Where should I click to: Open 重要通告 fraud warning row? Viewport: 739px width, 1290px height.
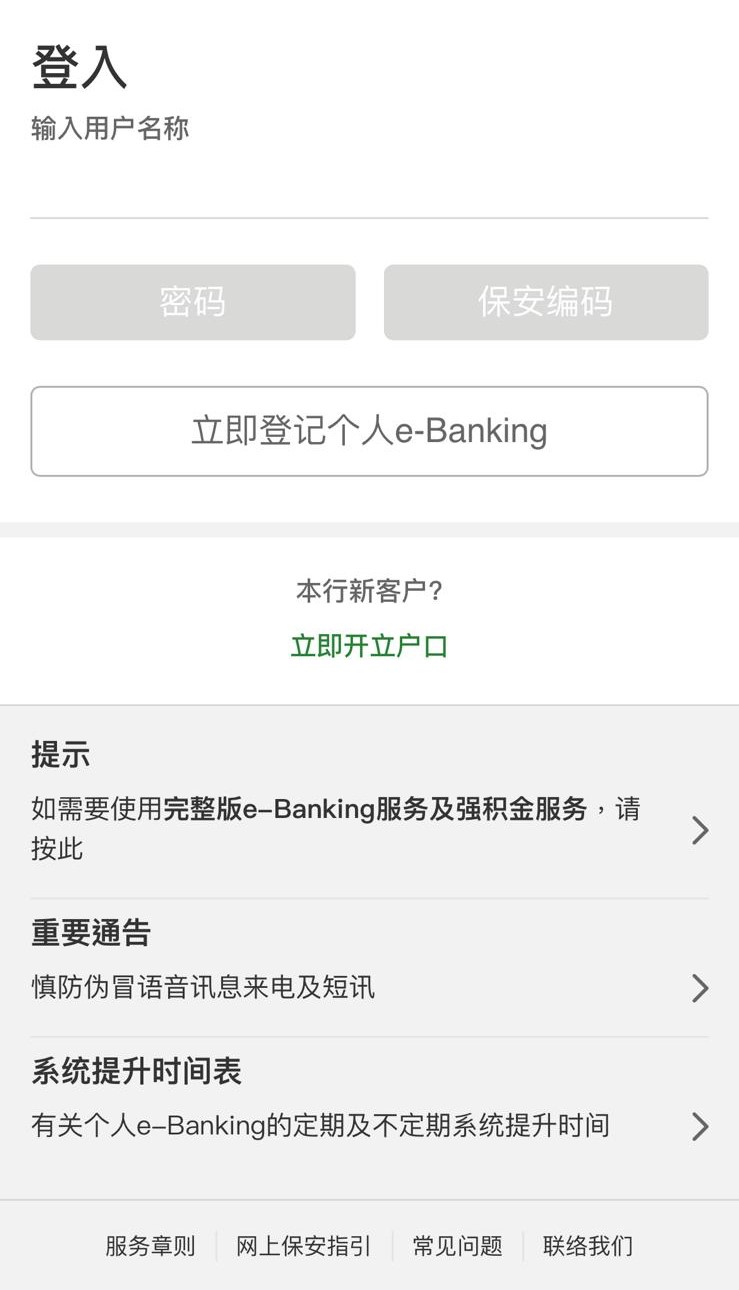(369, 967)
